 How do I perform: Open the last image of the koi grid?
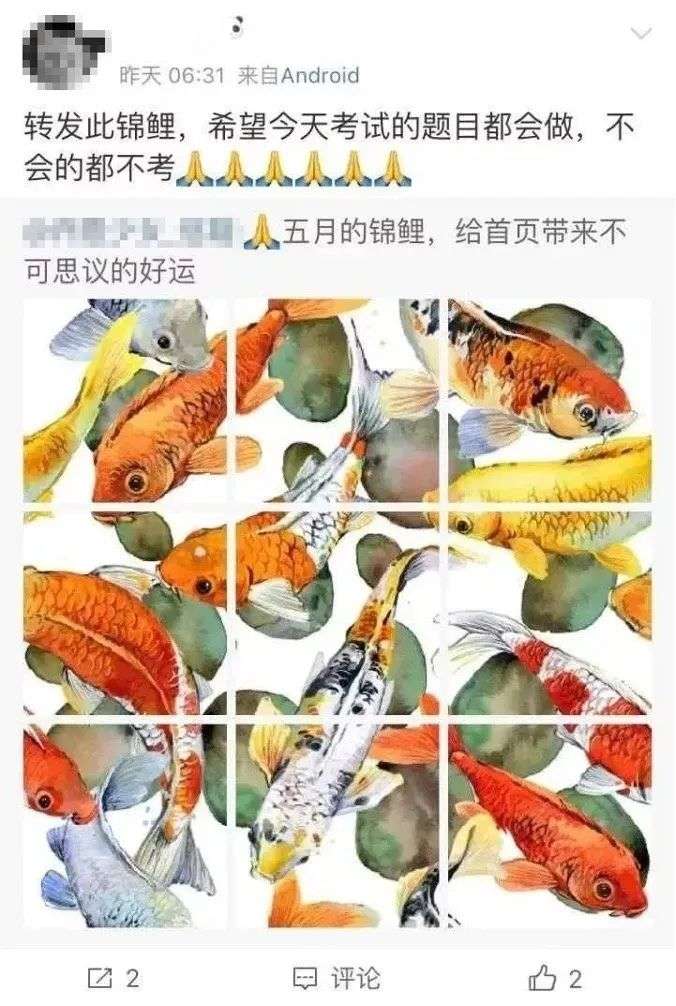point(550,825)
